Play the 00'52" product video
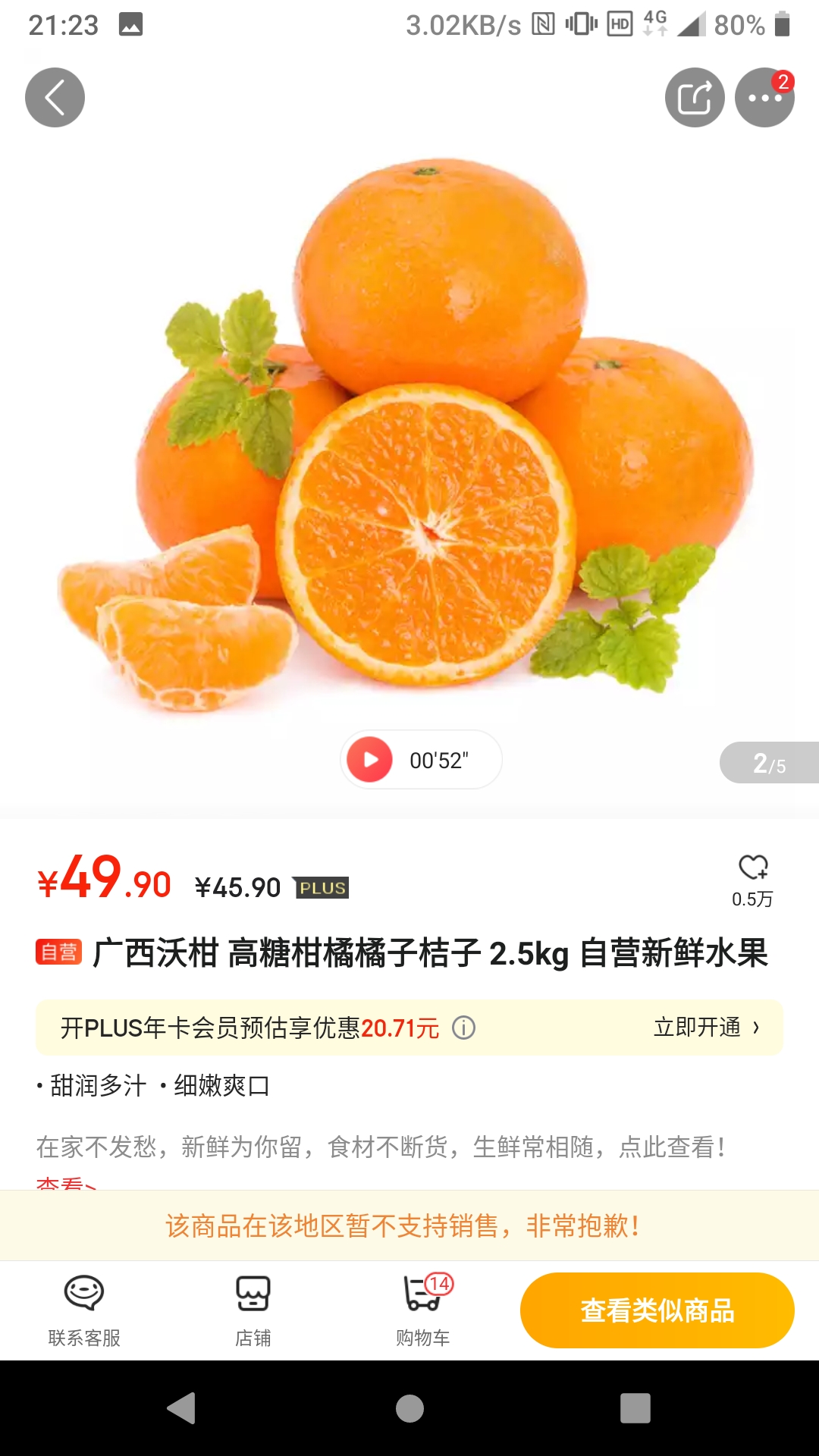819x1456 pixels. (370, 759)
